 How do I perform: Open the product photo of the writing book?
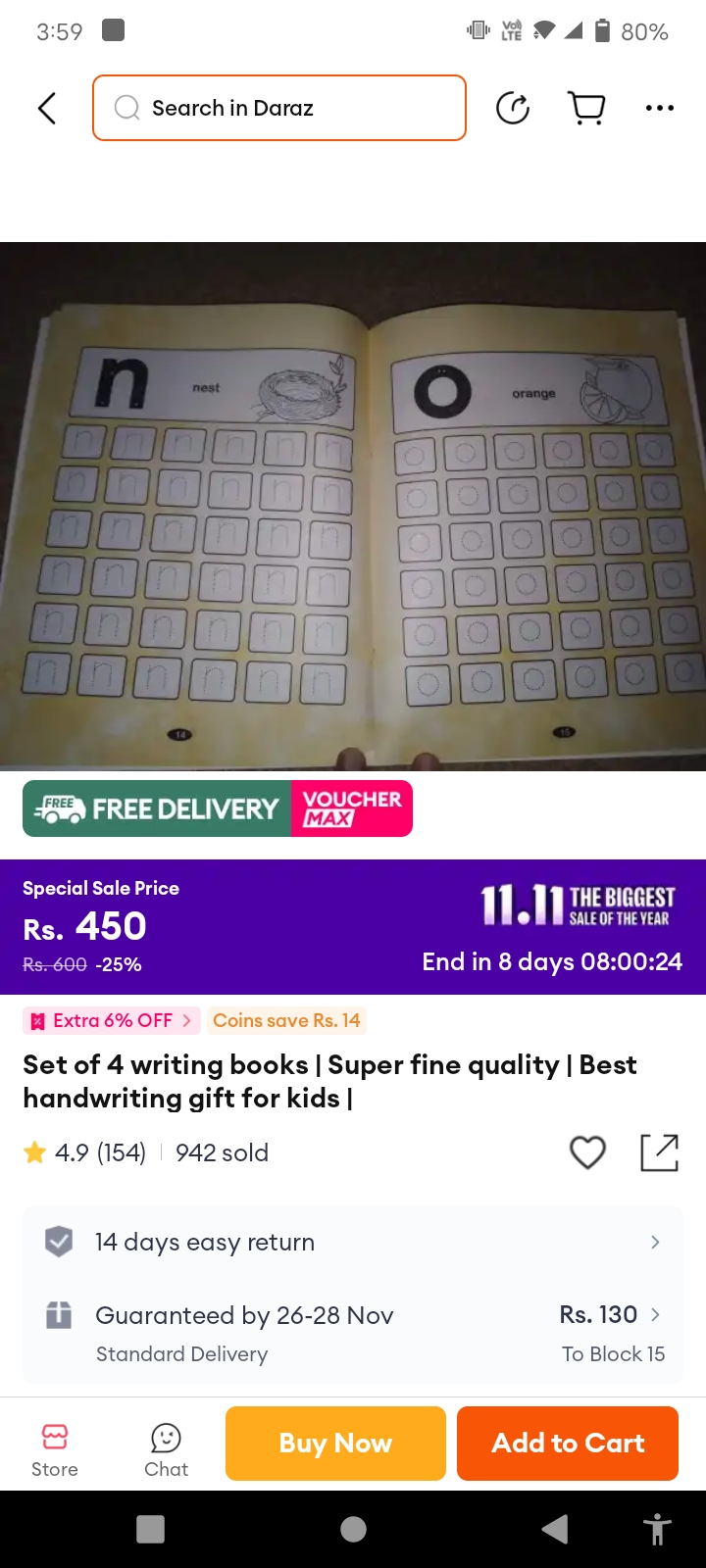tap(353, 506)
